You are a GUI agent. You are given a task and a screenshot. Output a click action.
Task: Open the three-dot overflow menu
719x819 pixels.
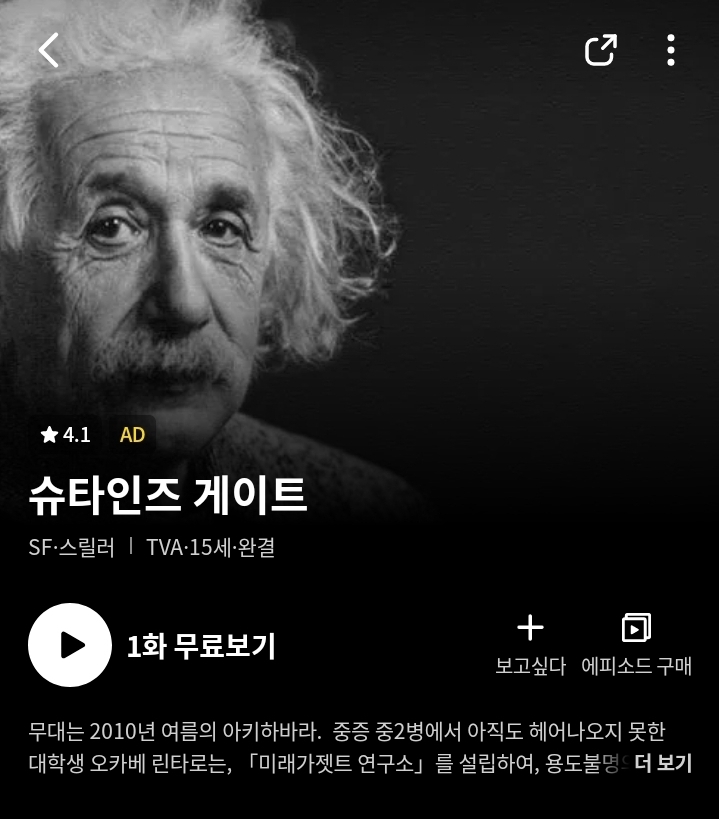pos(670,50)
